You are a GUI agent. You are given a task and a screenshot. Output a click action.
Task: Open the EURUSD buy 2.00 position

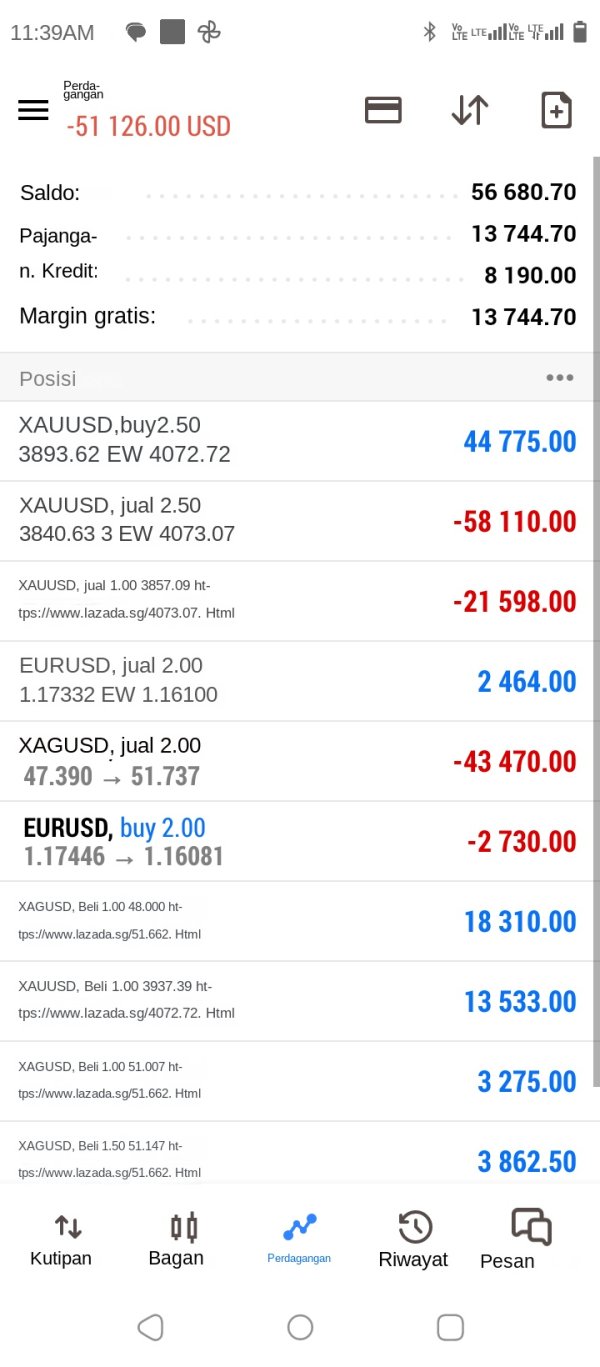point(298,841)
